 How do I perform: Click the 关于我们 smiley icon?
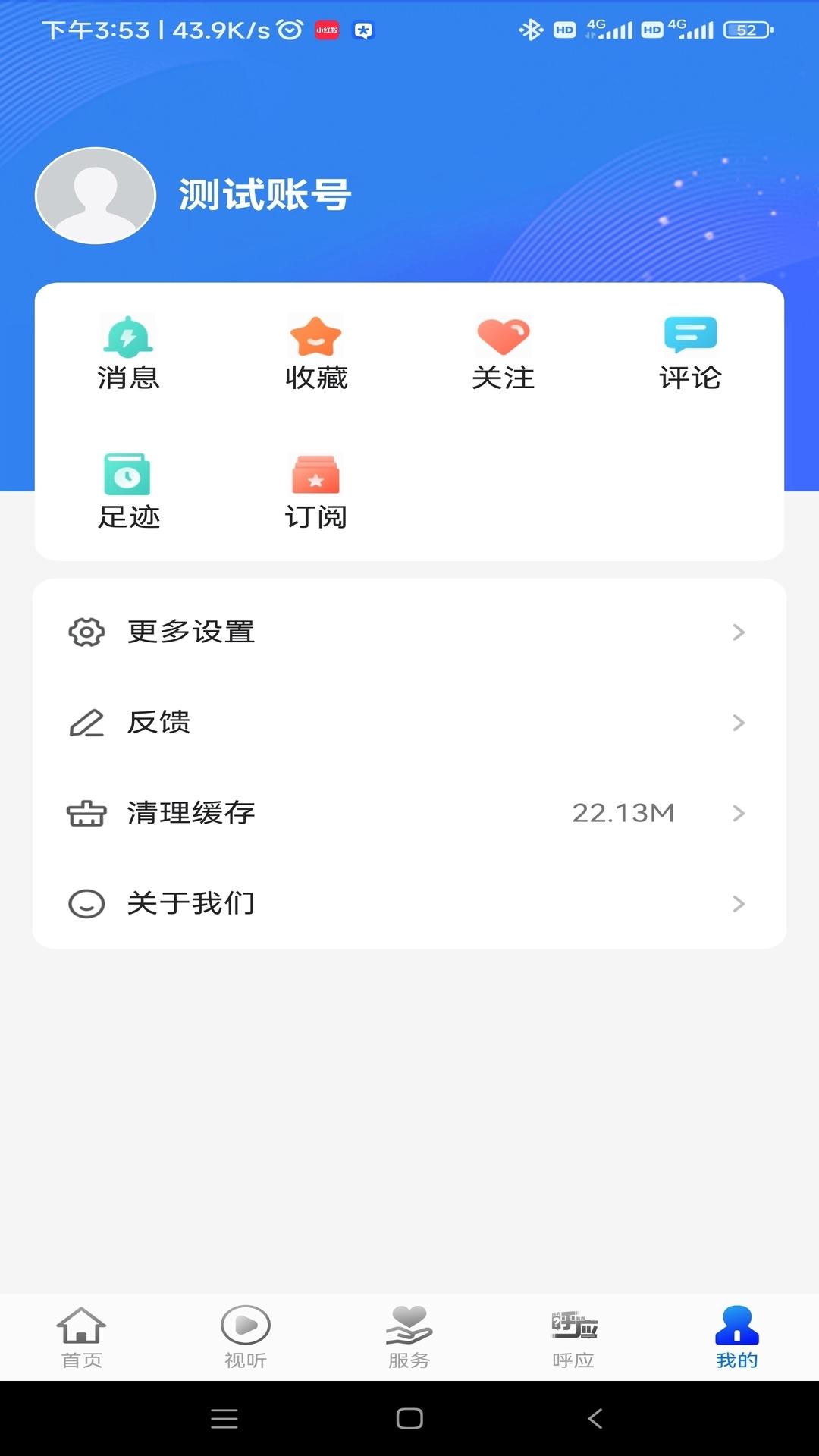pyautogui.click(x=86, y=903)
